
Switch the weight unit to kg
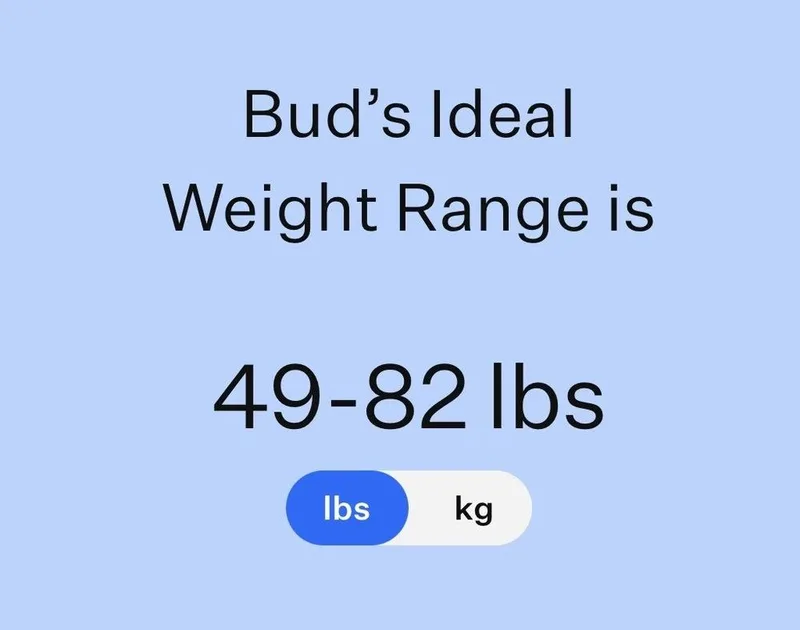(x=473, y=509)
